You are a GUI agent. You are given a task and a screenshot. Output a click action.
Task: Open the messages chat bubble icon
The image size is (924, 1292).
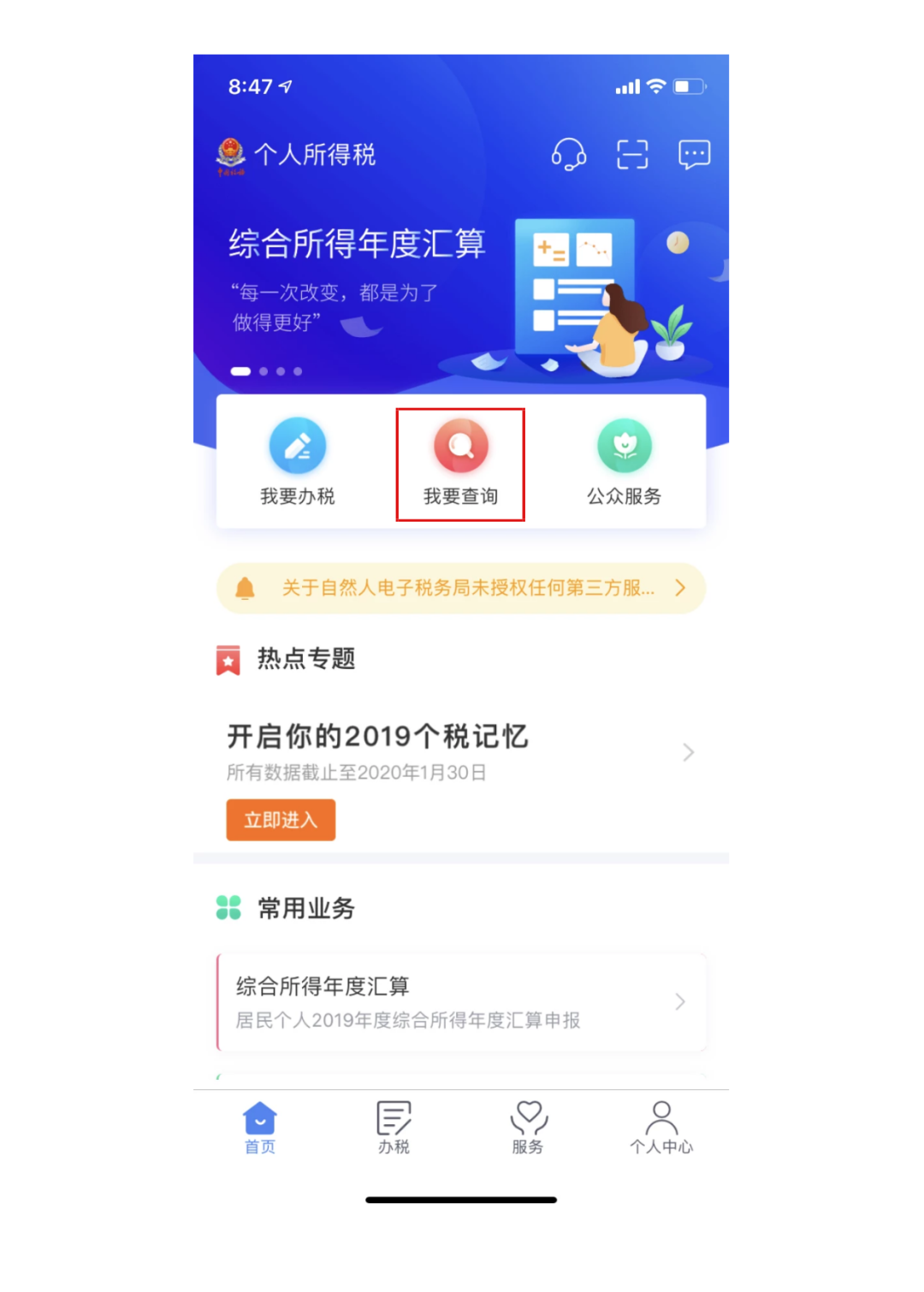click(694, 155)
